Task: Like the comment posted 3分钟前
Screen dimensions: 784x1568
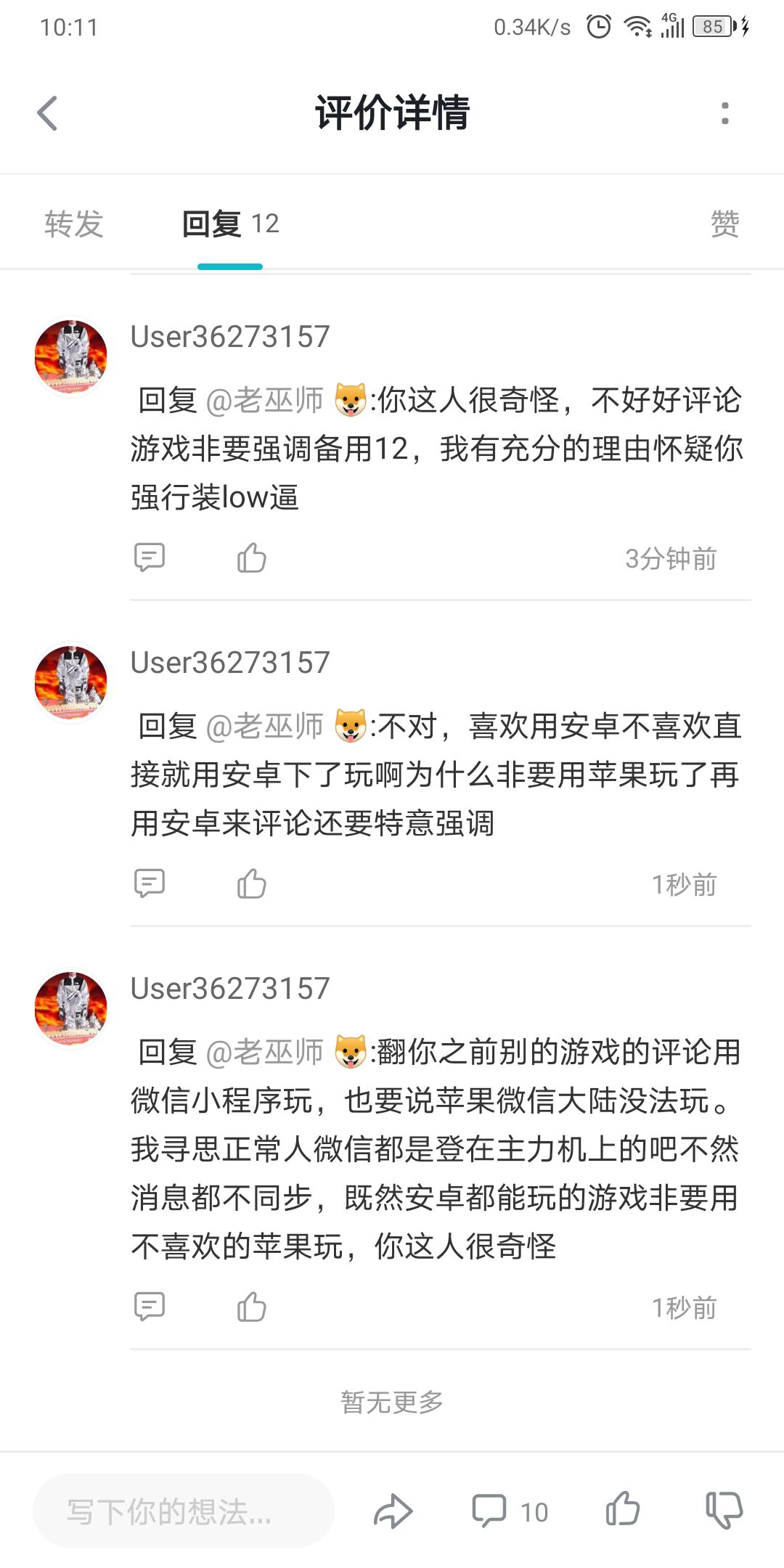Action: 252,558
